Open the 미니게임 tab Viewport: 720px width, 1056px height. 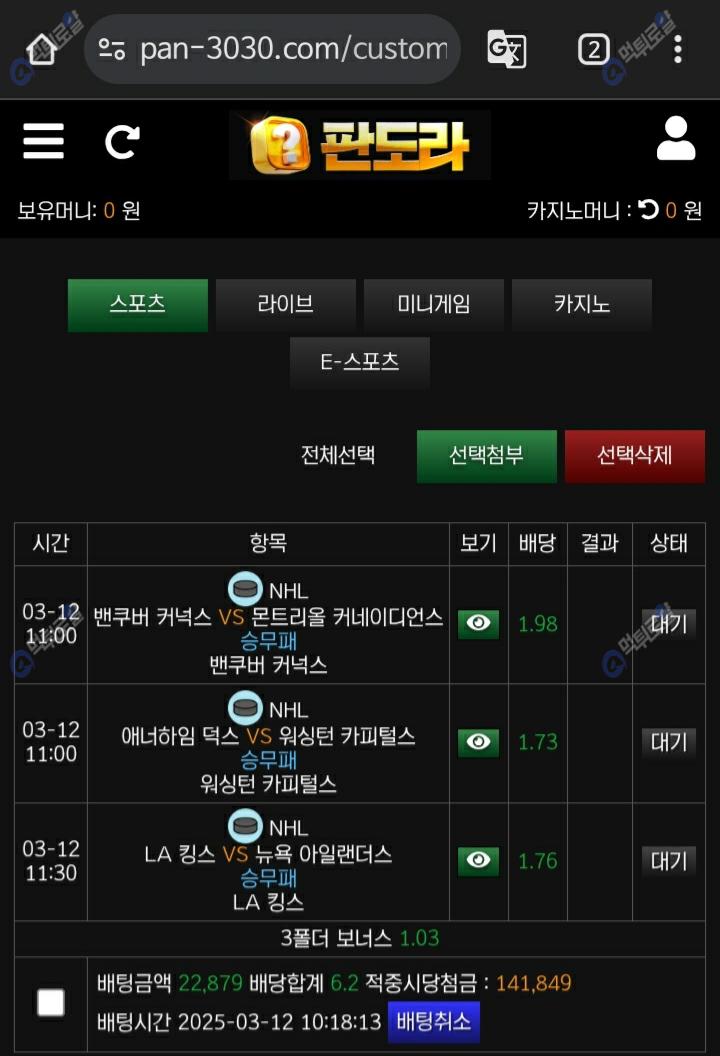(x=433, y=305)
